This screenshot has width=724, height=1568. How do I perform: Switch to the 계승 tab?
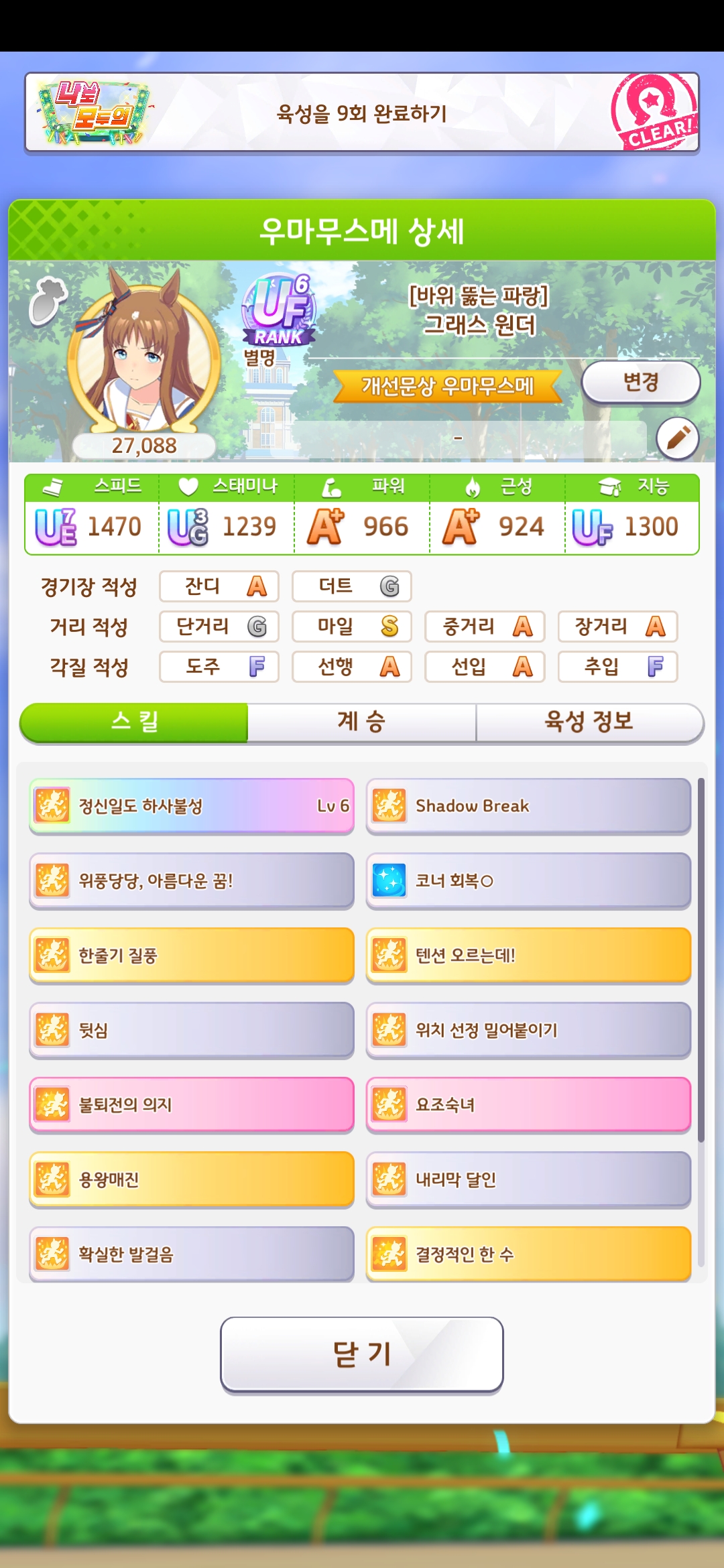coord(361,722)
